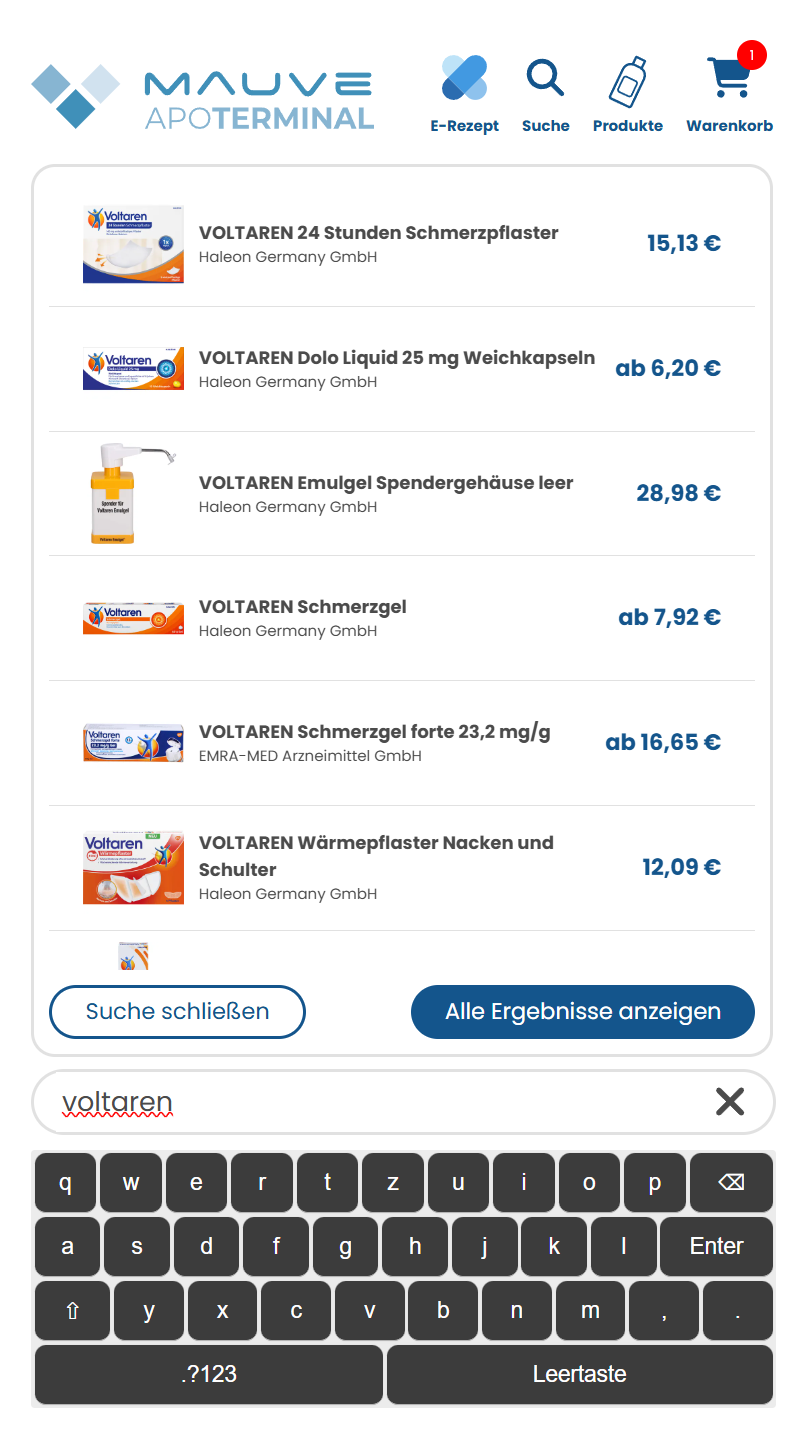The image size is (805, 1436).
Task: Click the red cart badge showing 1
Action: pyautogui.click(x=751, y=55)
